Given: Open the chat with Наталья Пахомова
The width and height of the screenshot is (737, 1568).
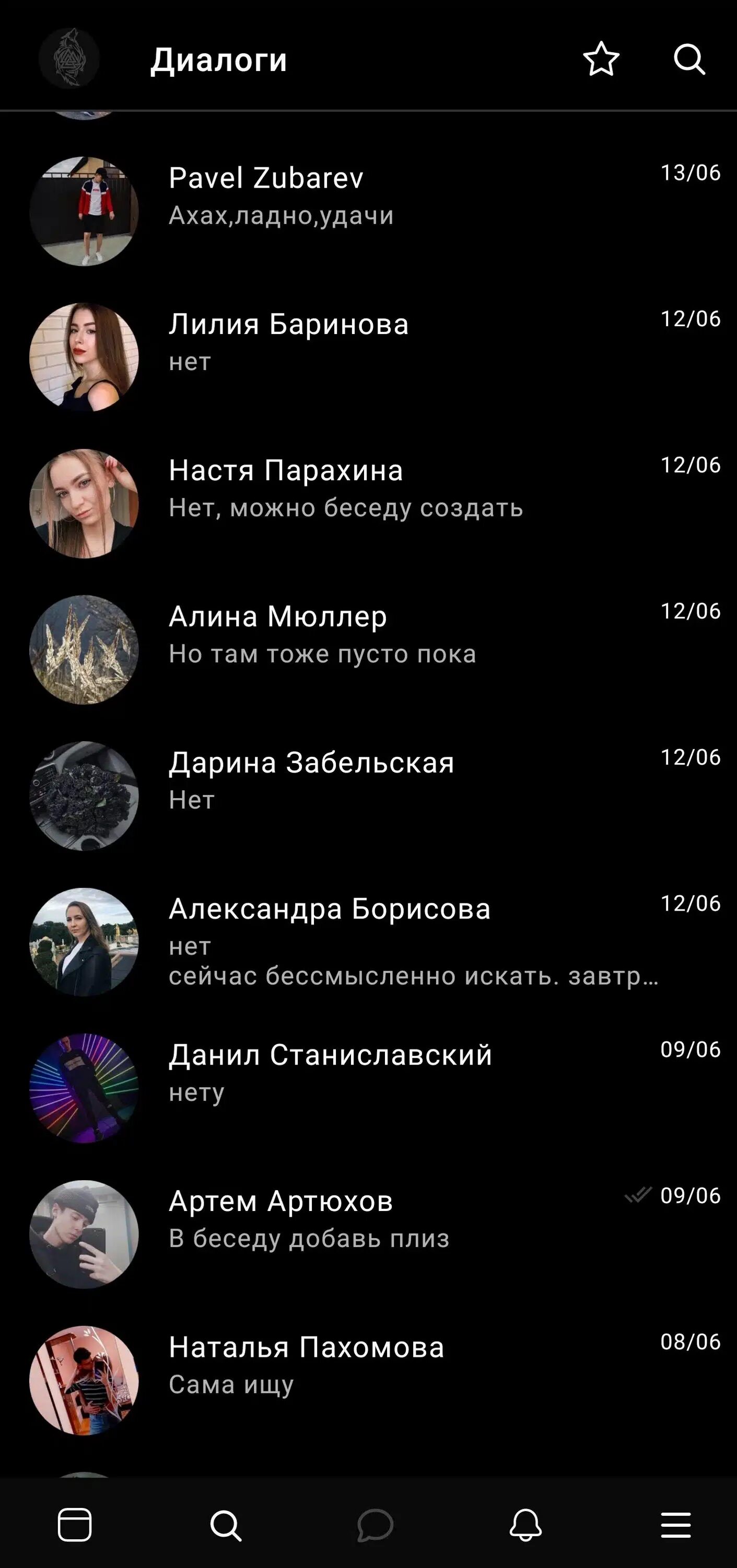Looking at the screenshot, I should pos(369,1380).
